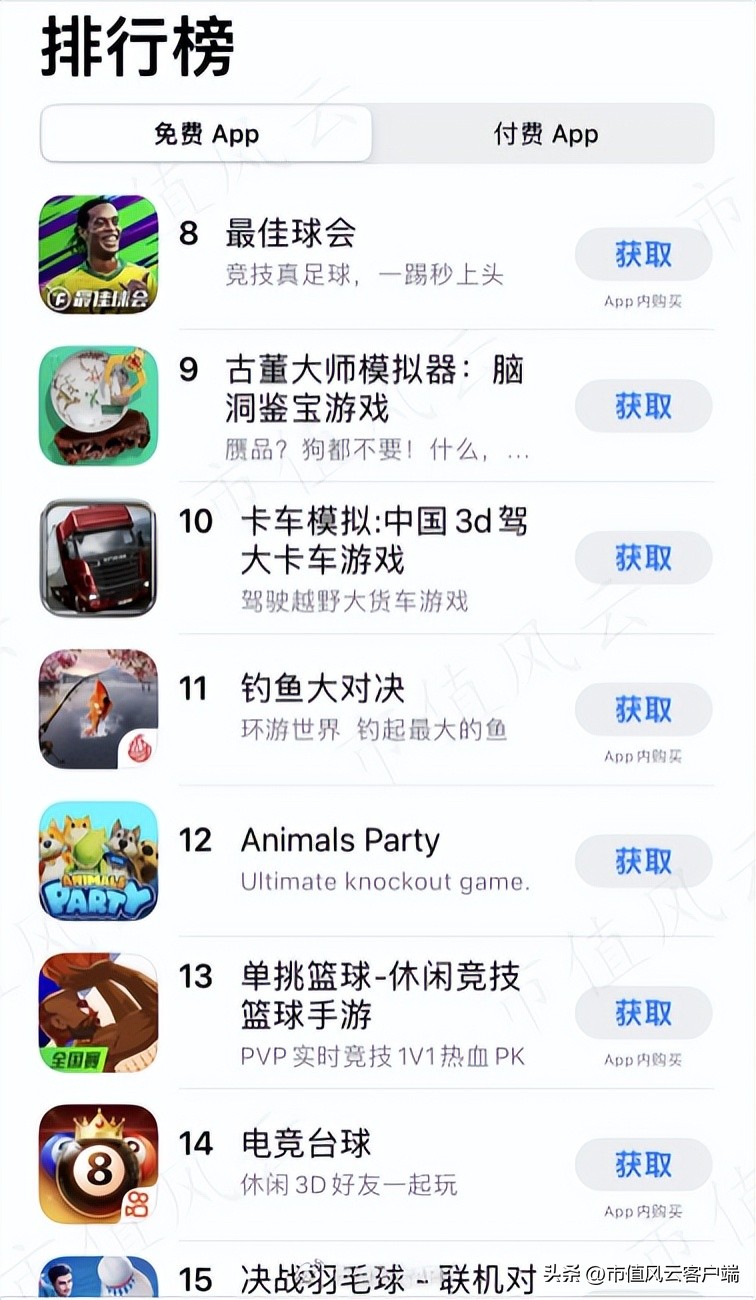Open the 最佳球会 app details
Image resolution: width=756 pixels, height=1300 pixels.
(290, 235)
